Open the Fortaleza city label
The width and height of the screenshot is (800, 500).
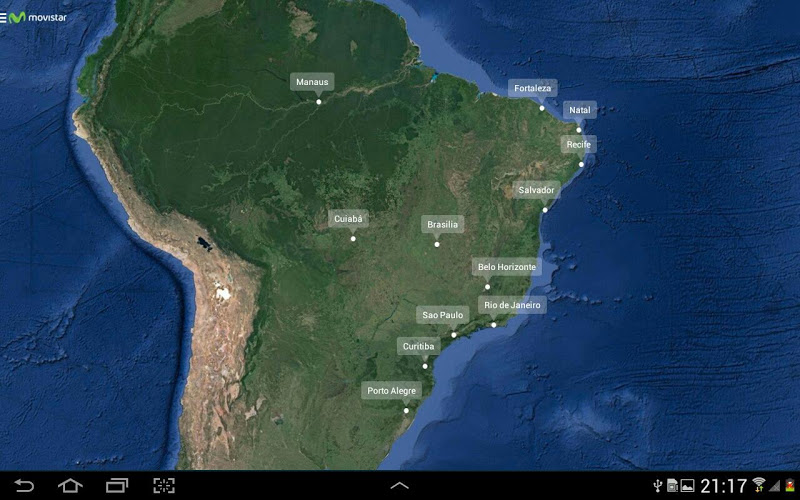[533, 89]
